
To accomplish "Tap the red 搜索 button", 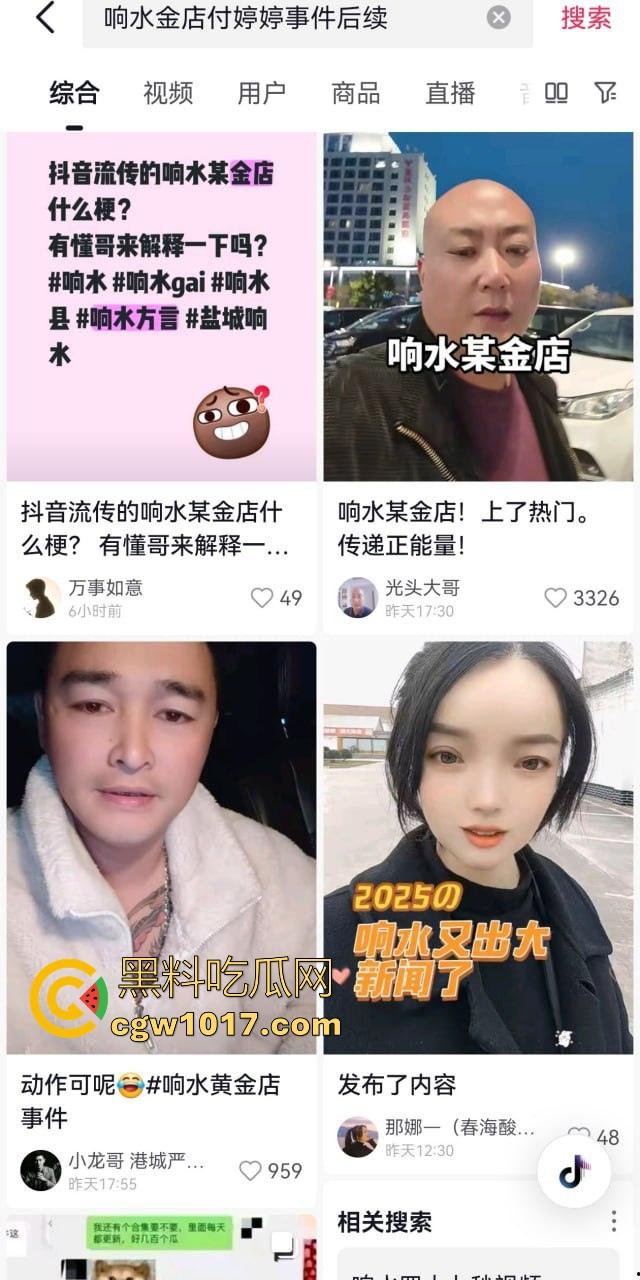I will (x=586, y=18).
